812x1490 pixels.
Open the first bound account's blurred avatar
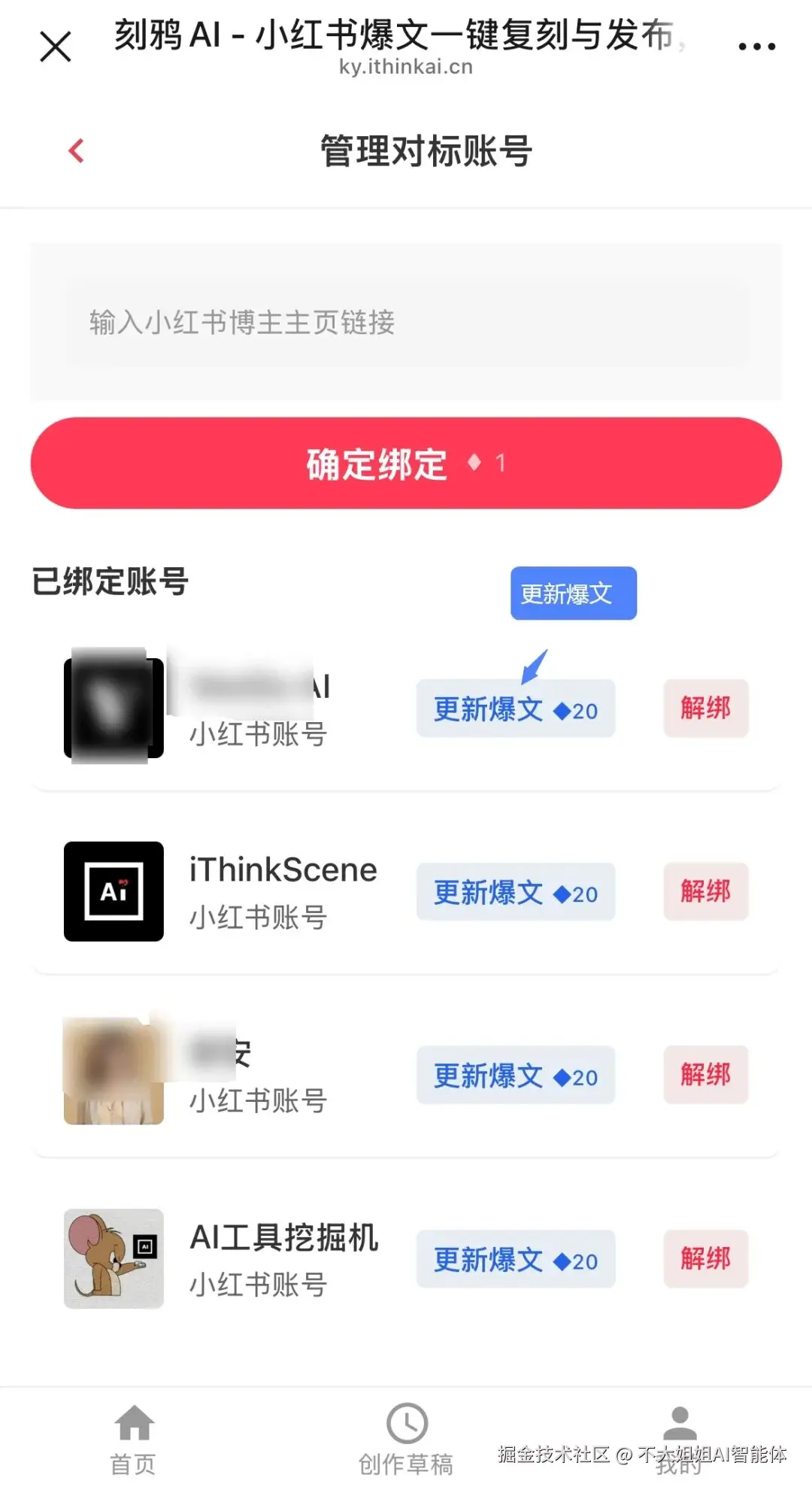point(114,706)
